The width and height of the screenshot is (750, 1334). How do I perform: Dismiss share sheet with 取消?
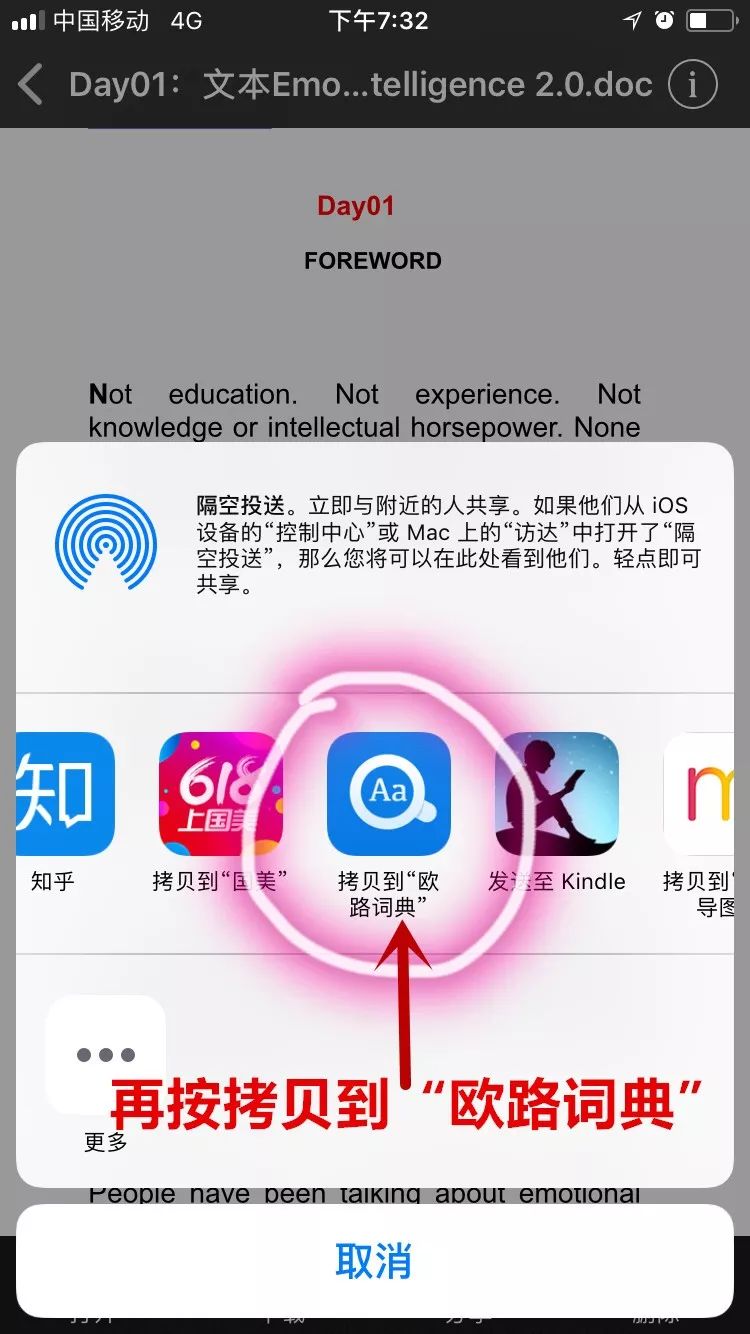click(374, 1261)
